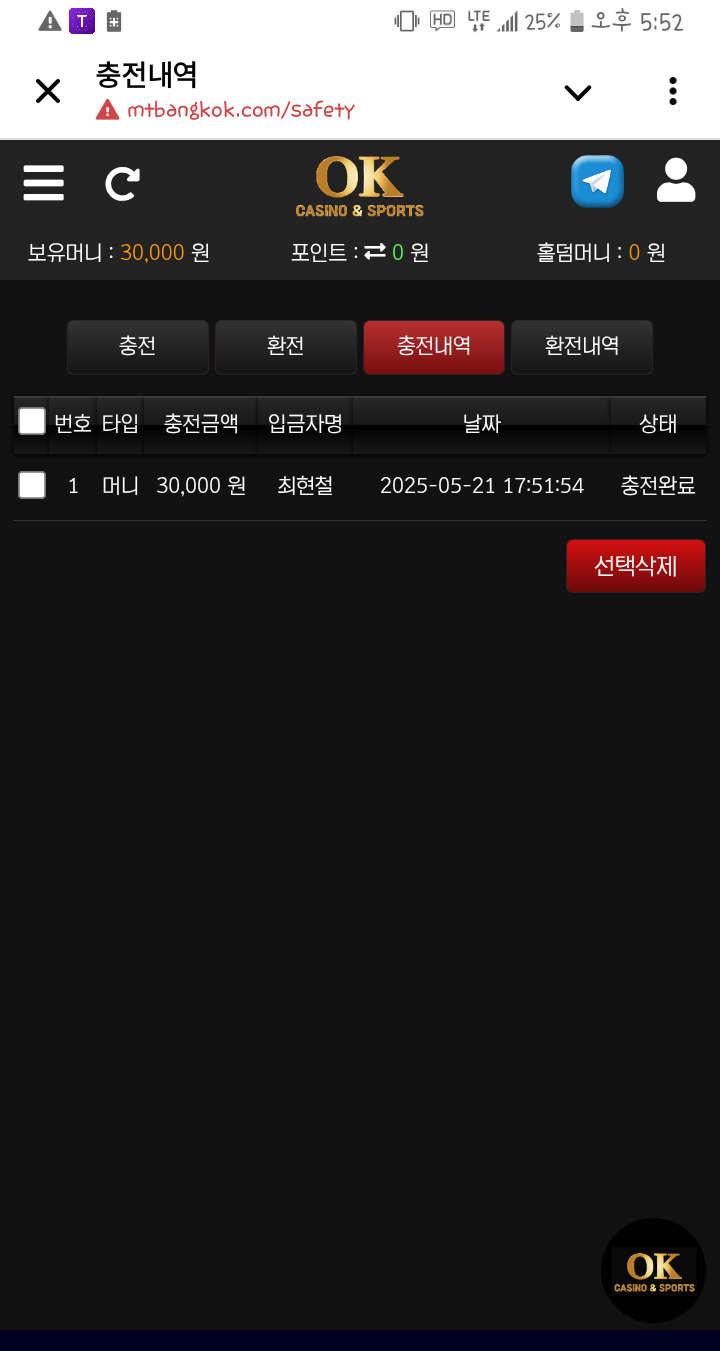Open the floating OK Casino bubble
The image size is (720, 1351).
point(653,1270)
